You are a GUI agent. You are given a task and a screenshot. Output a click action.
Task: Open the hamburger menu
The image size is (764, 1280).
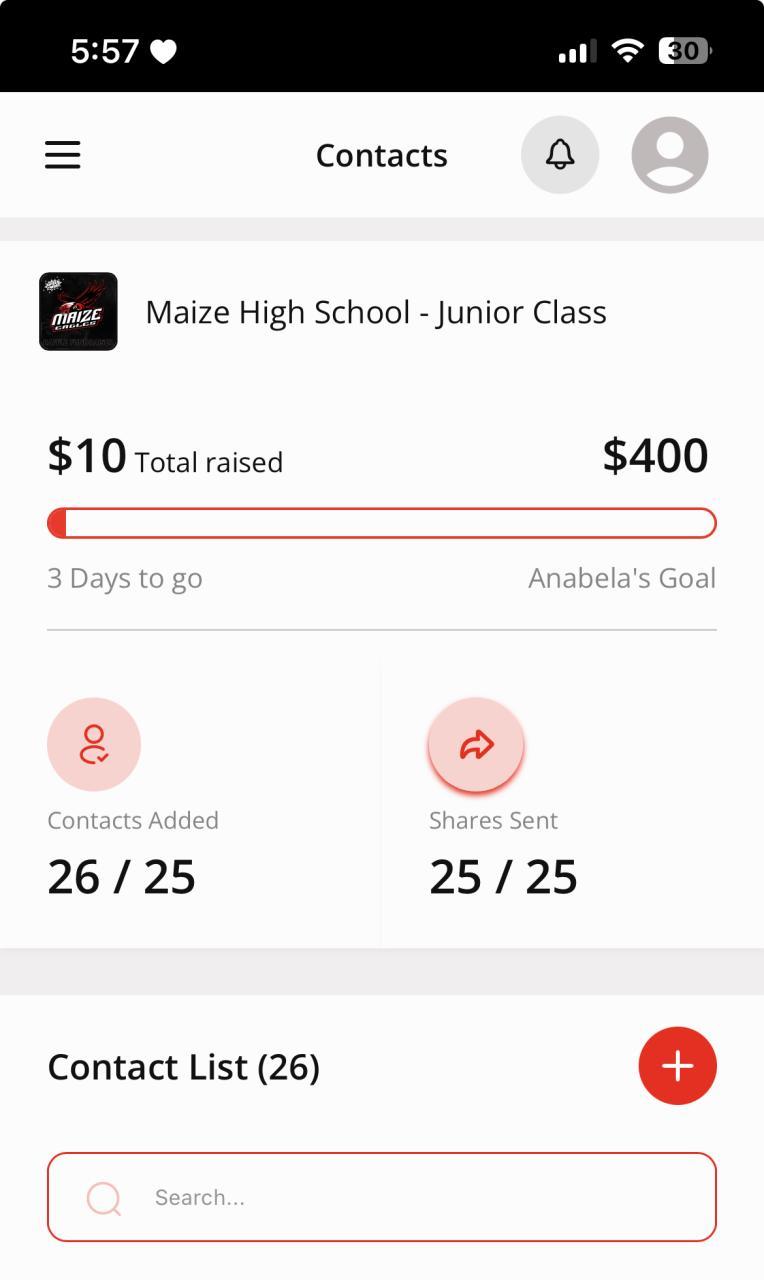click(62, 155)
